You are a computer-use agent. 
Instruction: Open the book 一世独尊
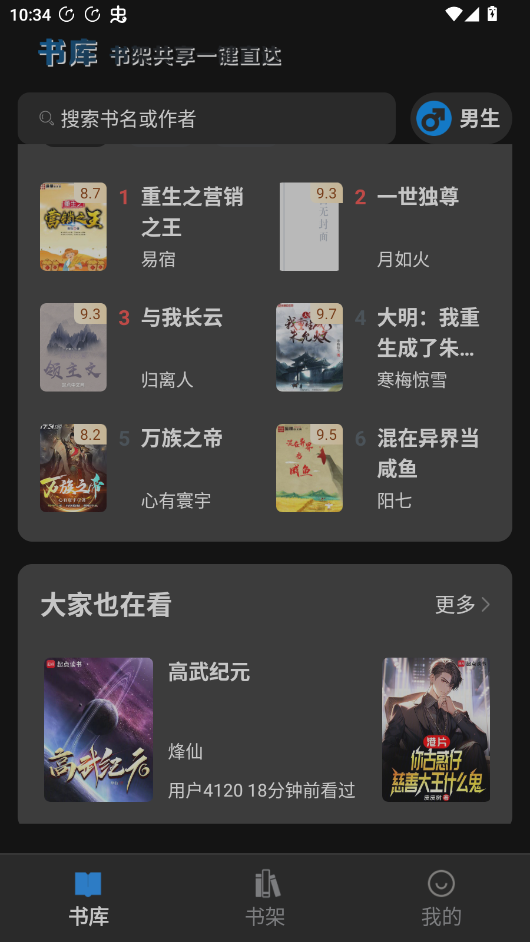click(x=383, y=226)
